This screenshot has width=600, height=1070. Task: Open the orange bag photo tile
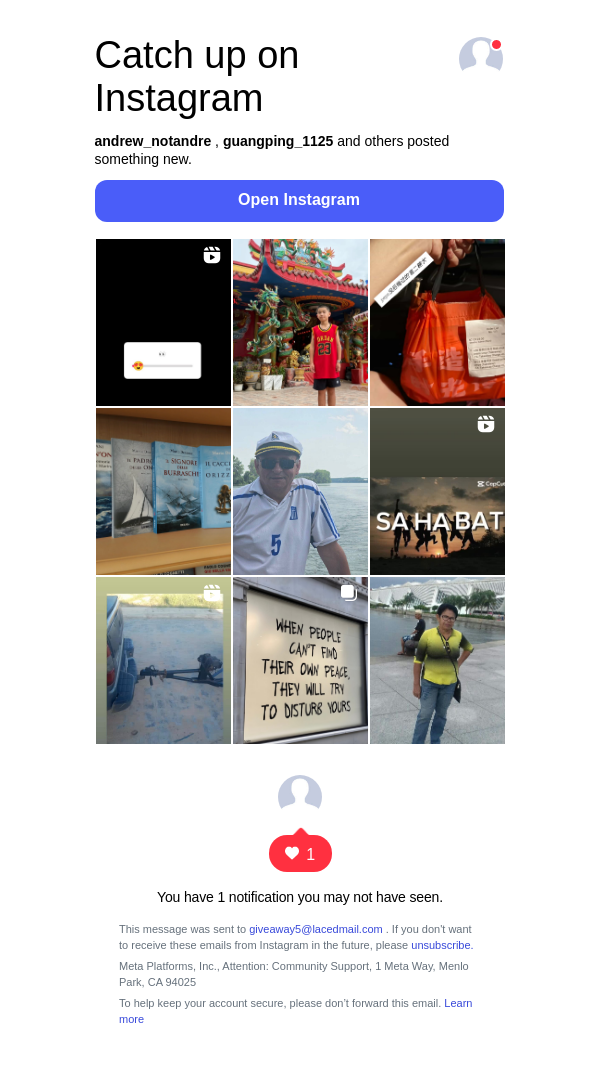click(437, 322)
